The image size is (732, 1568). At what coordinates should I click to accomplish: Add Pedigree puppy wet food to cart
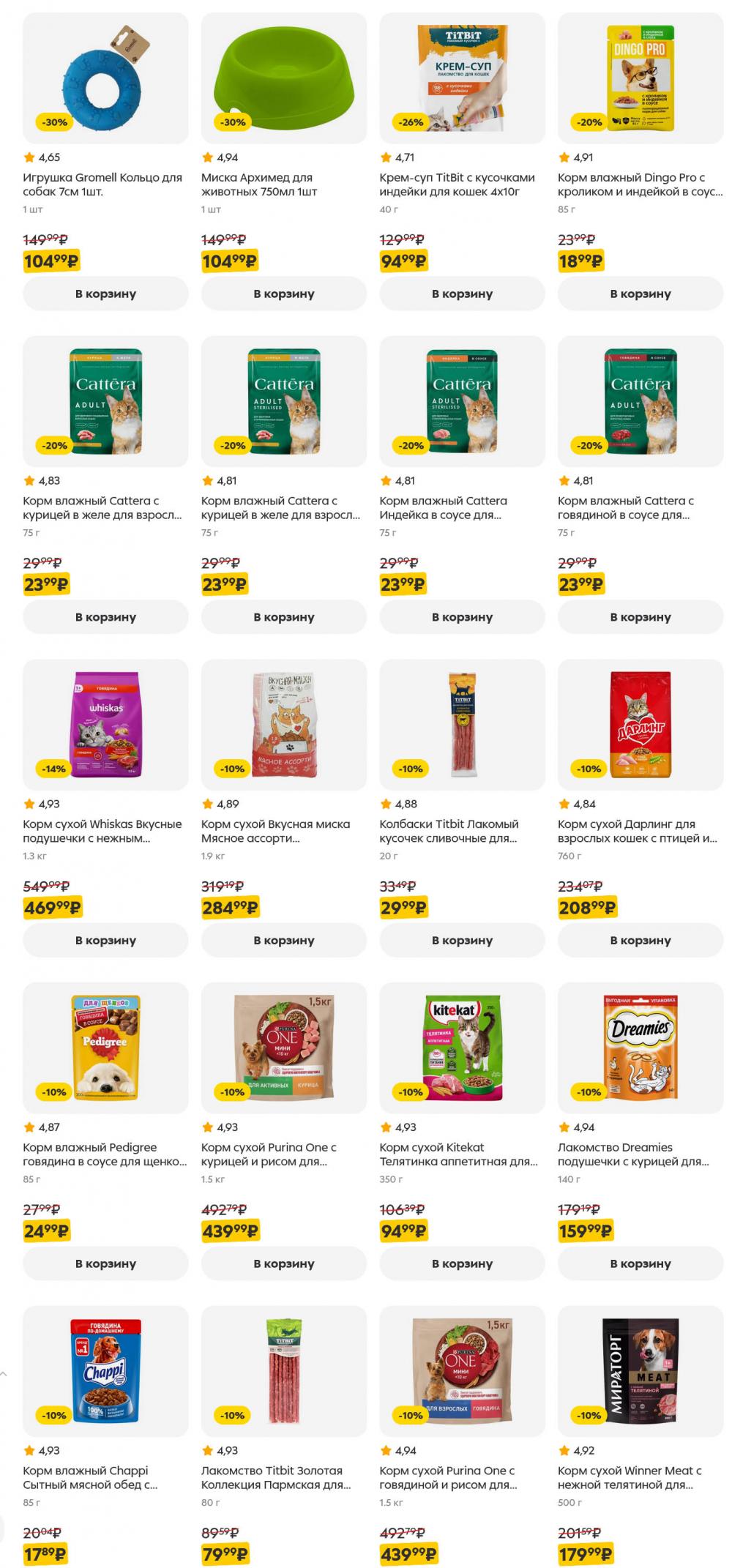[x=105, y=1263]
